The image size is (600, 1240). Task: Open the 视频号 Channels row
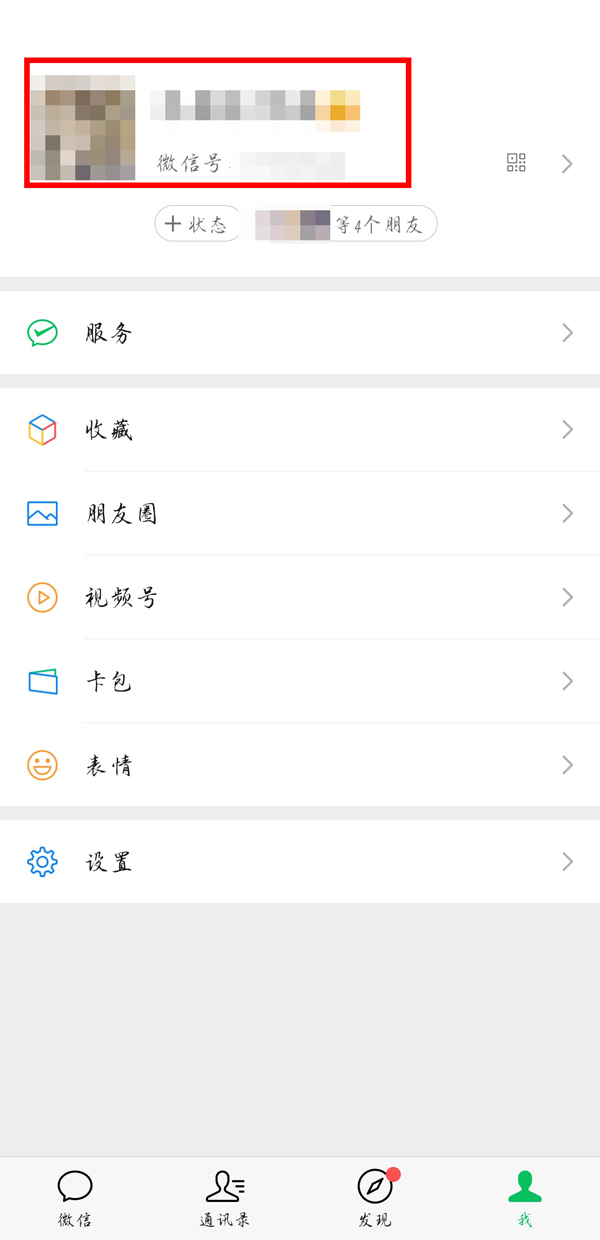pyautogui.click(x=300, y=598)
